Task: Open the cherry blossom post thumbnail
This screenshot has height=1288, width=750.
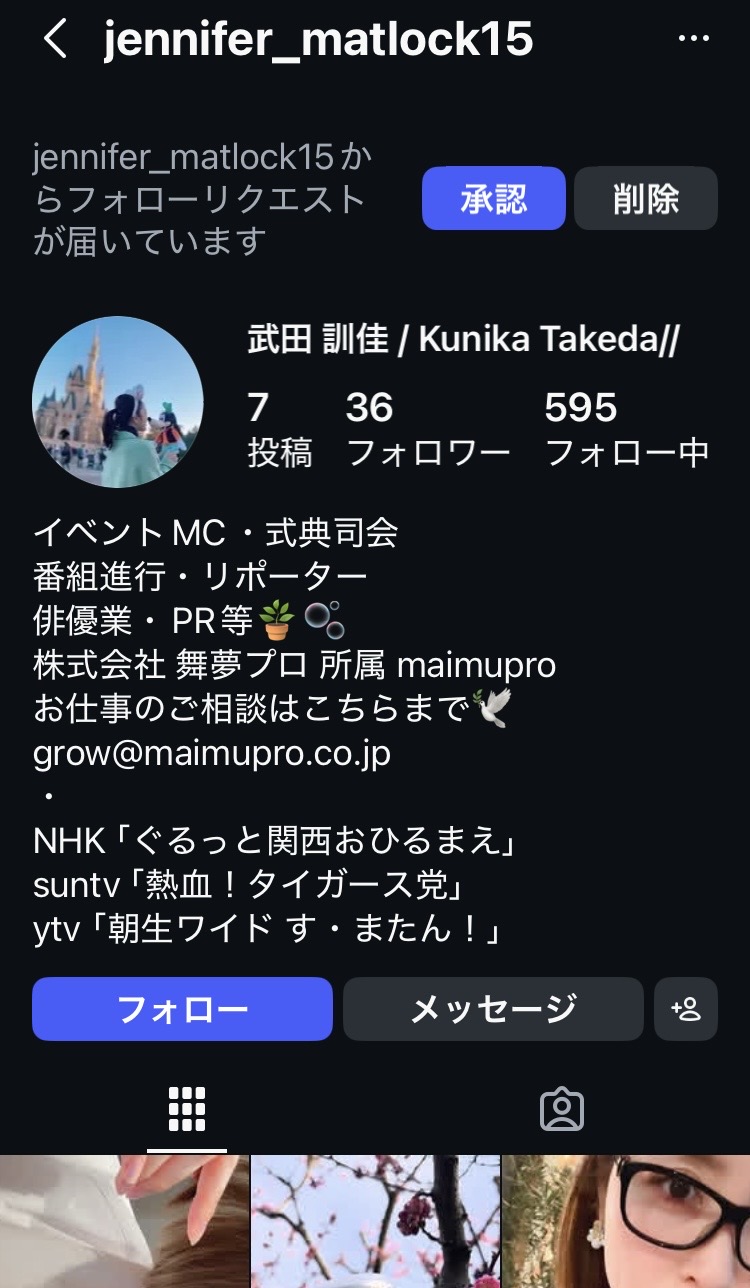Action: [x=375, y=1222]
